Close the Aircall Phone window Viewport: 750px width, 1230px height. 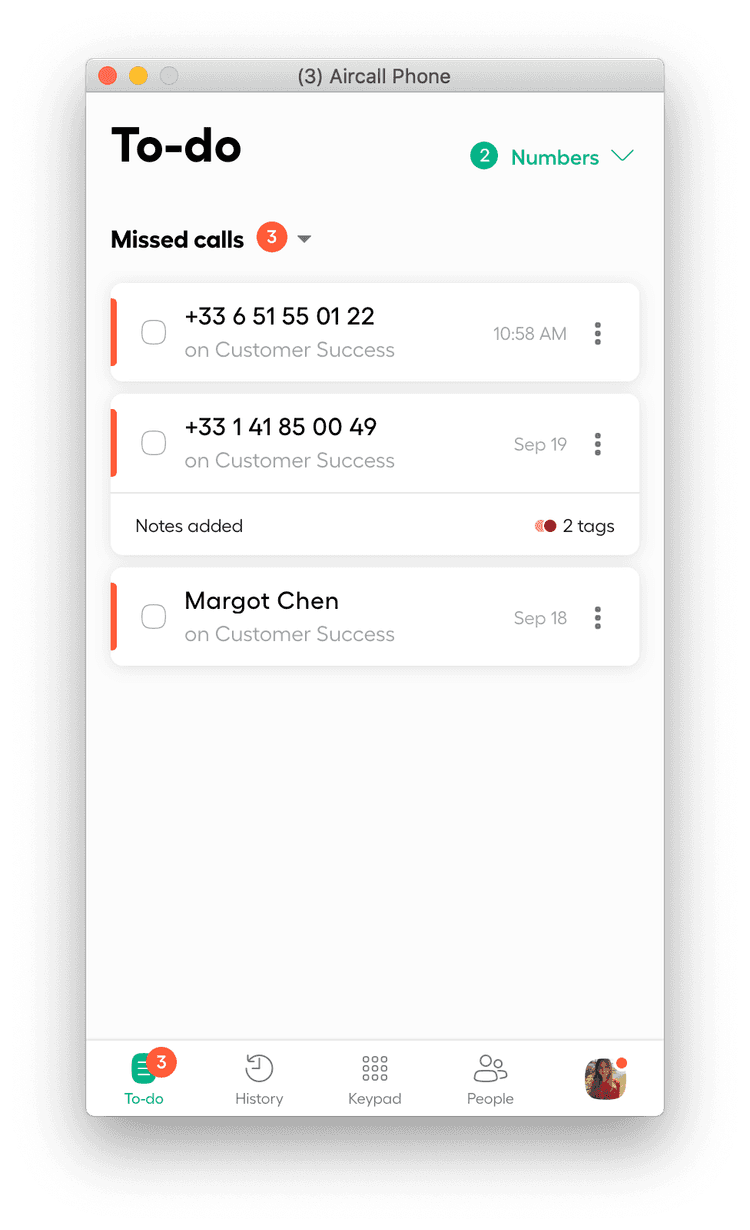coord(107,76)
